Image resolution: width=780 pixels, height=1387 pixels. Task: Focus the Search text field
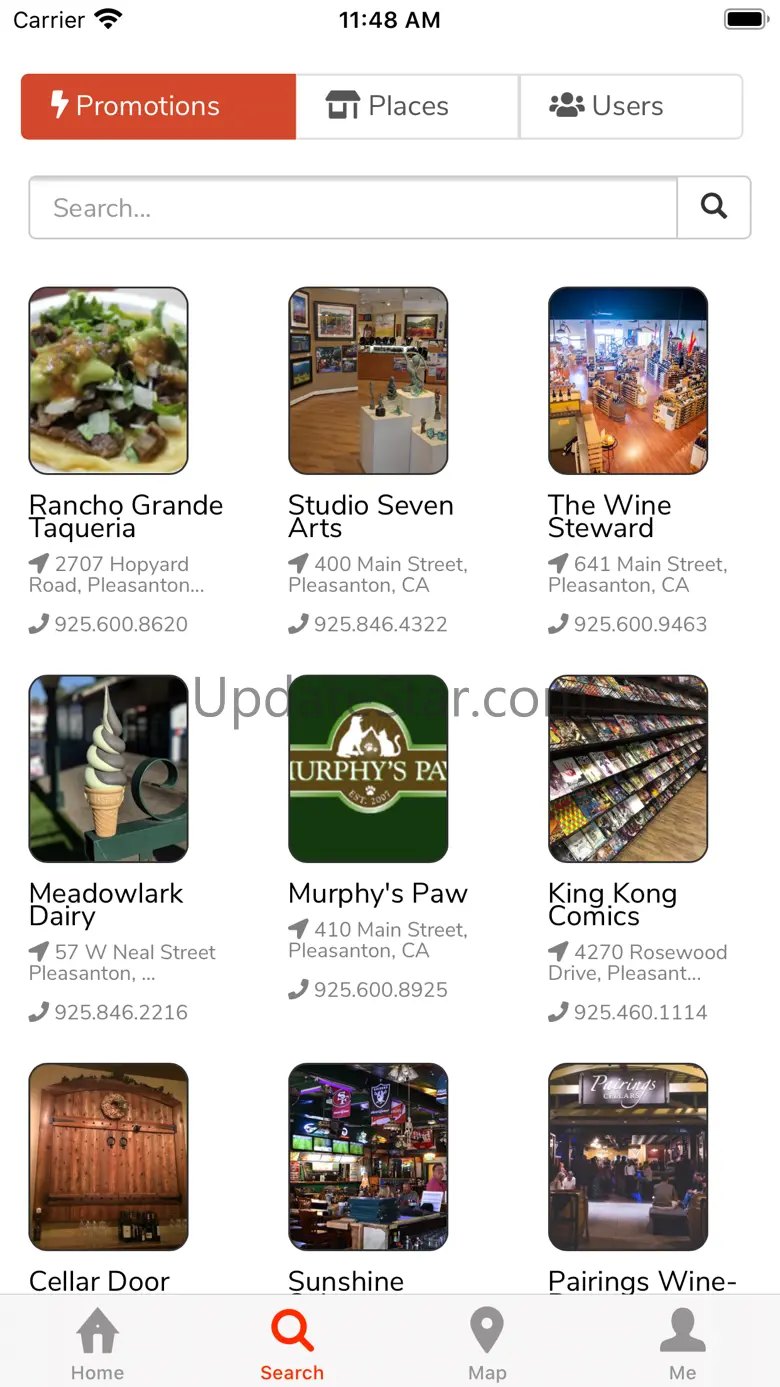(353, 208)
